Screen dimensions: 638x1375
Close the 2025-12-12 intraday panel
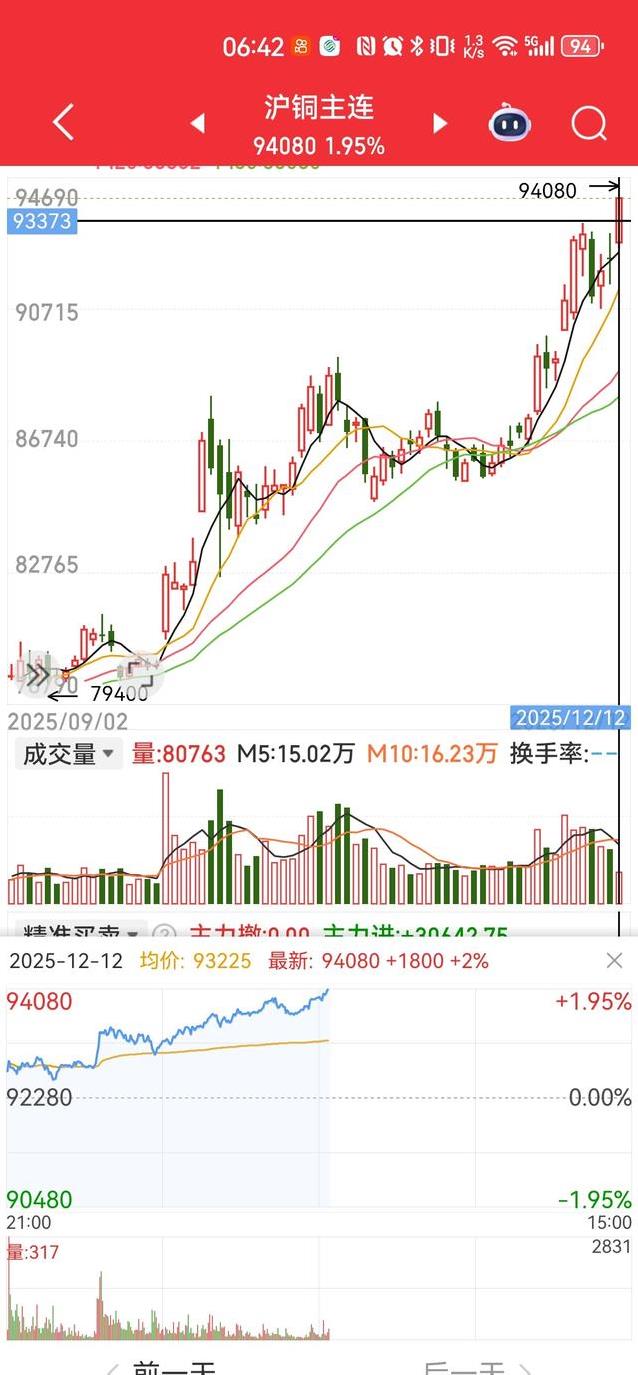tap(614, 961)
